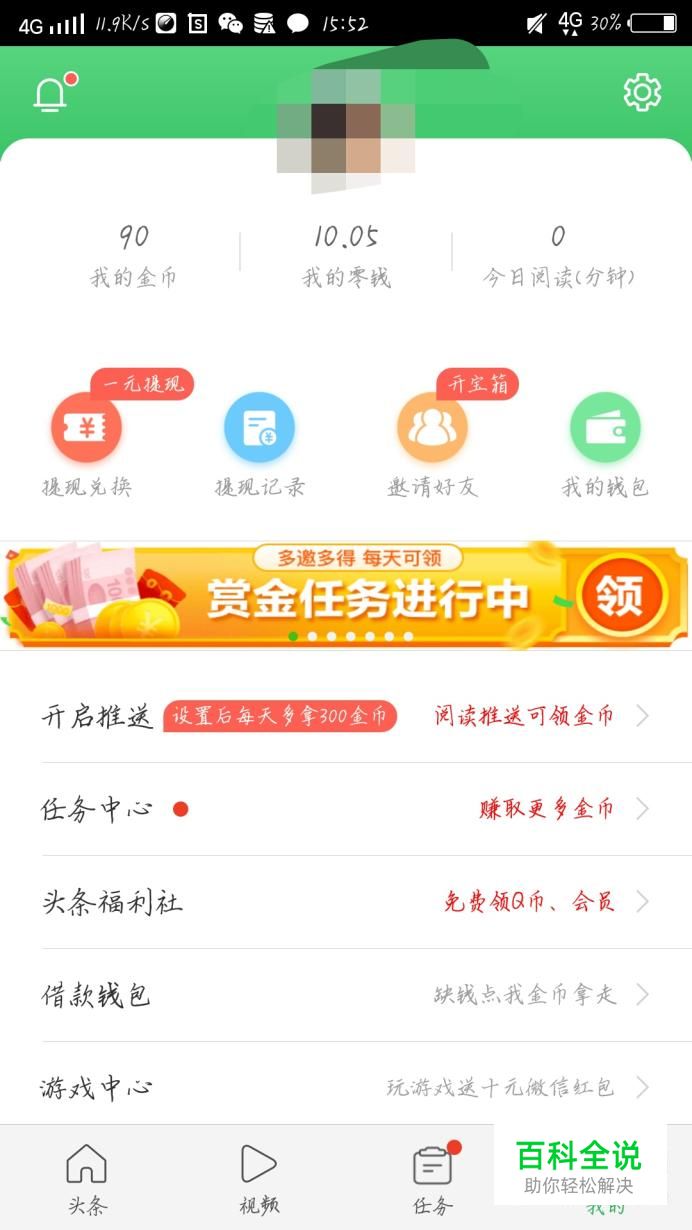Screen dimensions: 692x1230
Task: Switch to the 视频 tab
Action: point(259,1178)
